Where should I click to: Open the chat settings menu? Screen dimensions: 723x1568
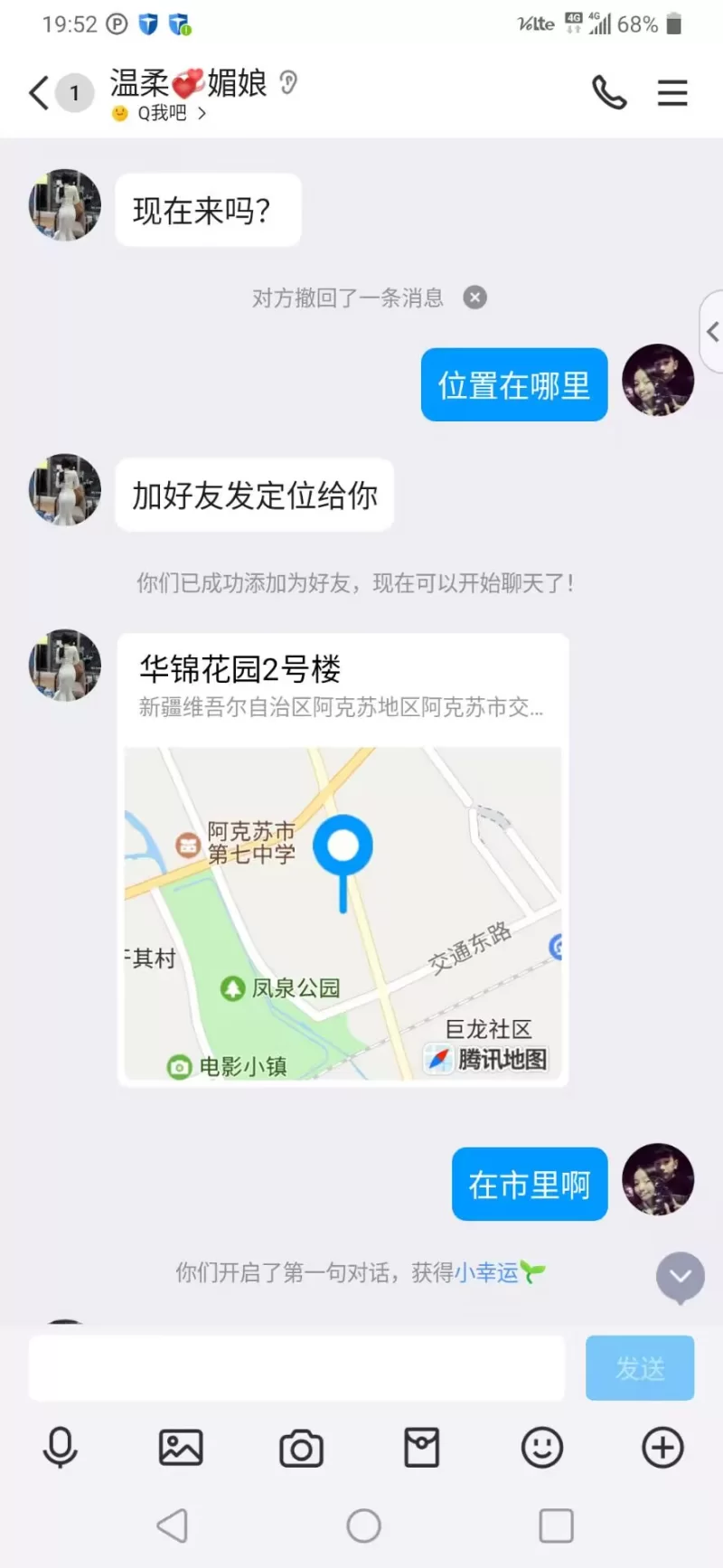tap(671, 92)
